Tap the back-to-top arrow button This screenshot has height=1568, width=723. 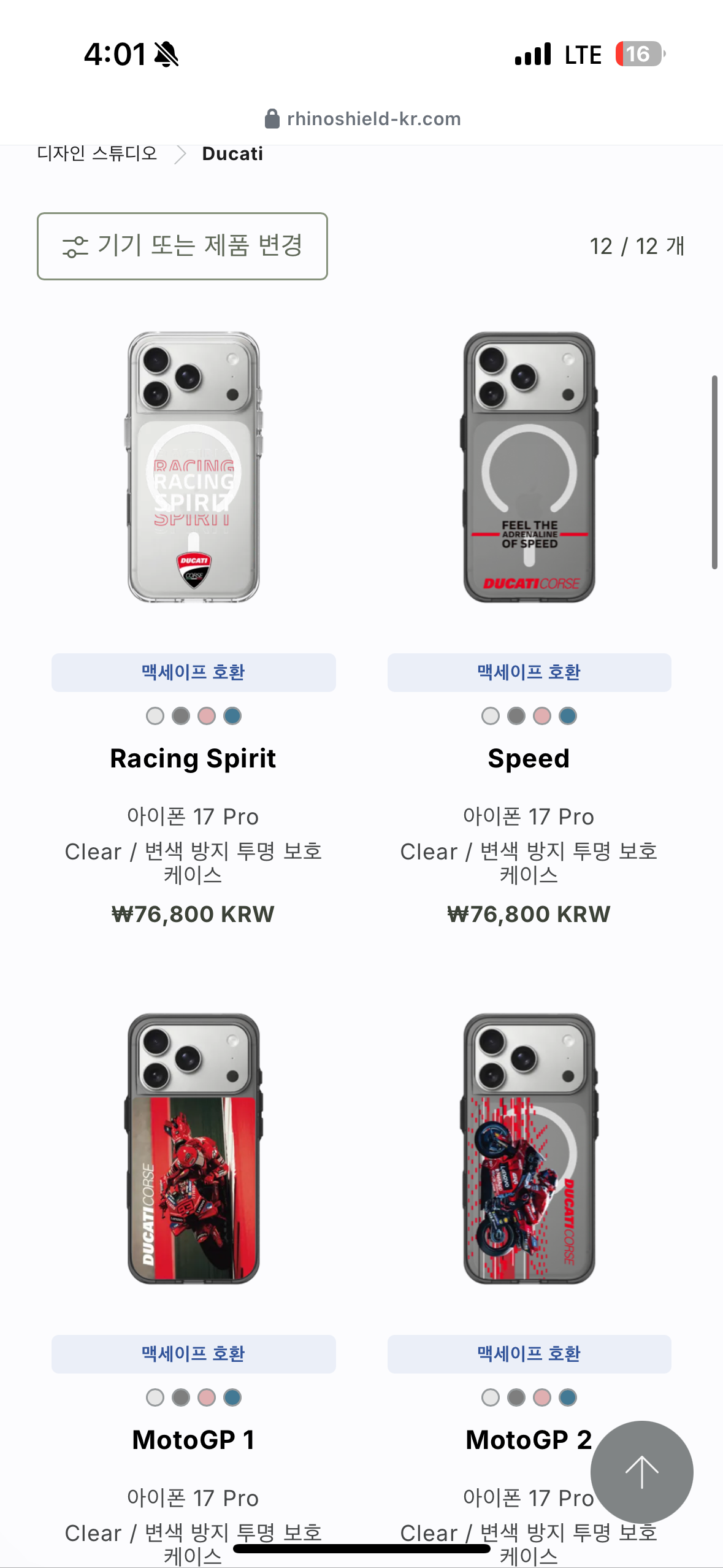[641, 1472]
